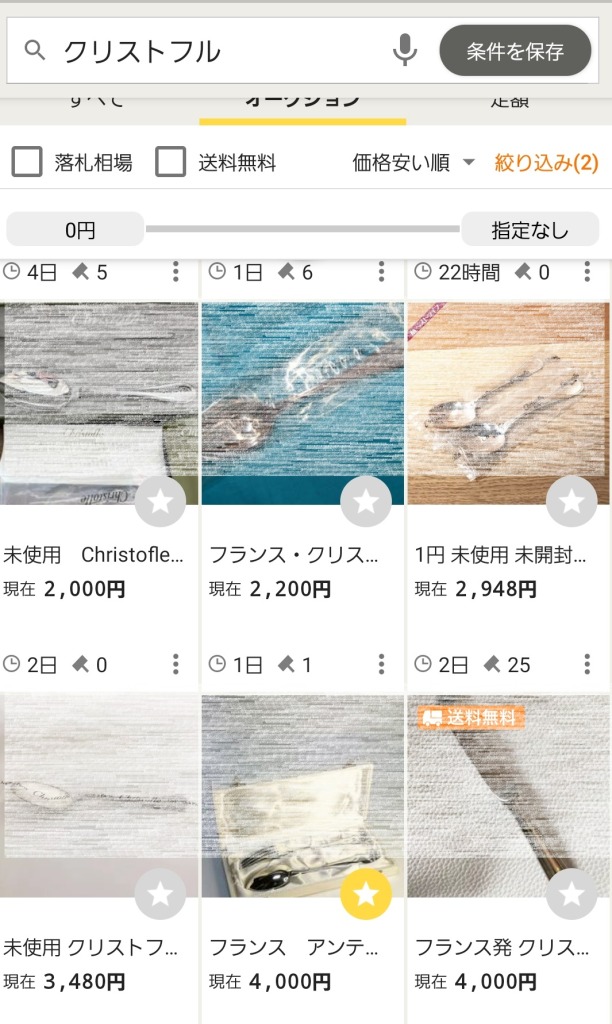Tap the クリストフル search field
612x1024 pixels.
[x=210, y=51]
